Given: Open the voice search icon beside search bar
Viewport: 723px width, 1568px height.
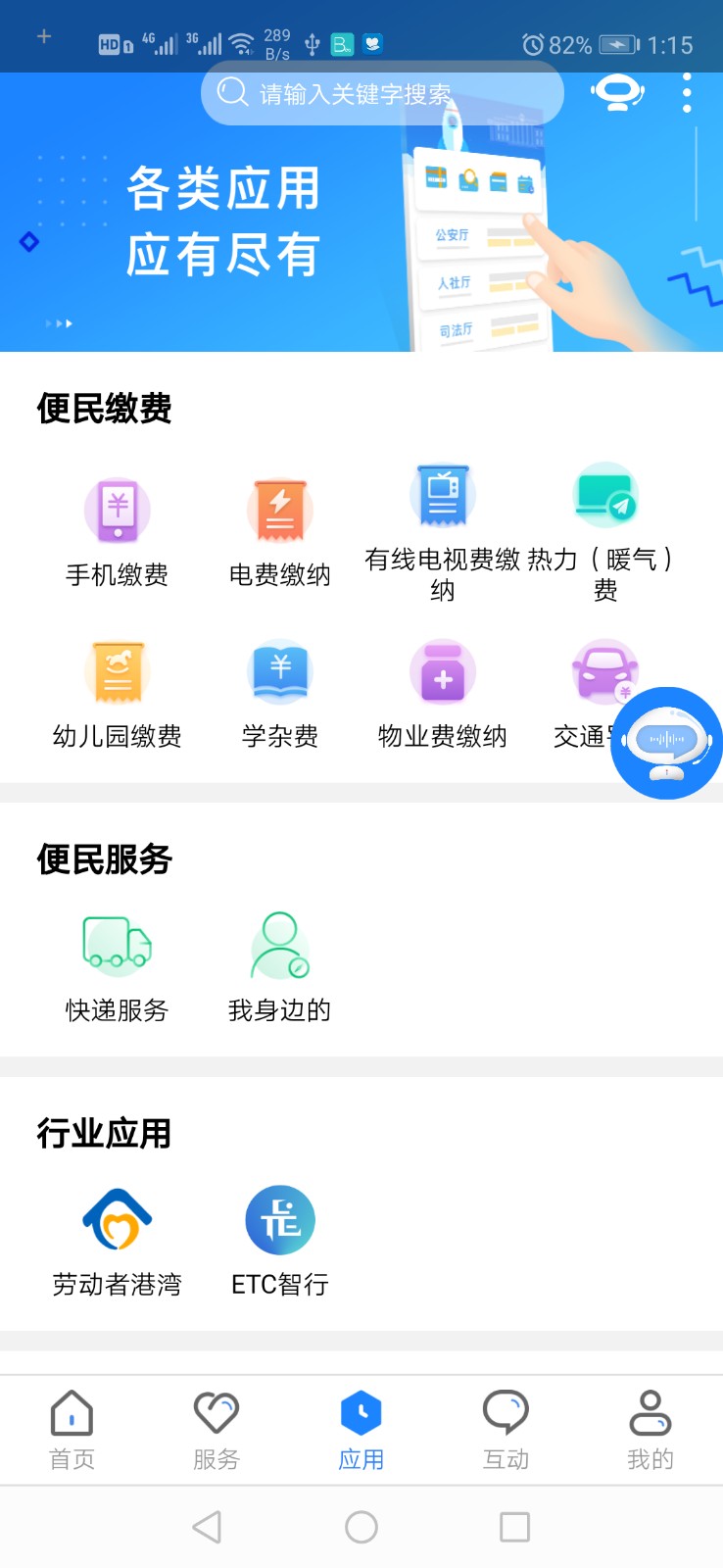Looking at the screenshot, I should pyautogui.click(x=617, y=90).
